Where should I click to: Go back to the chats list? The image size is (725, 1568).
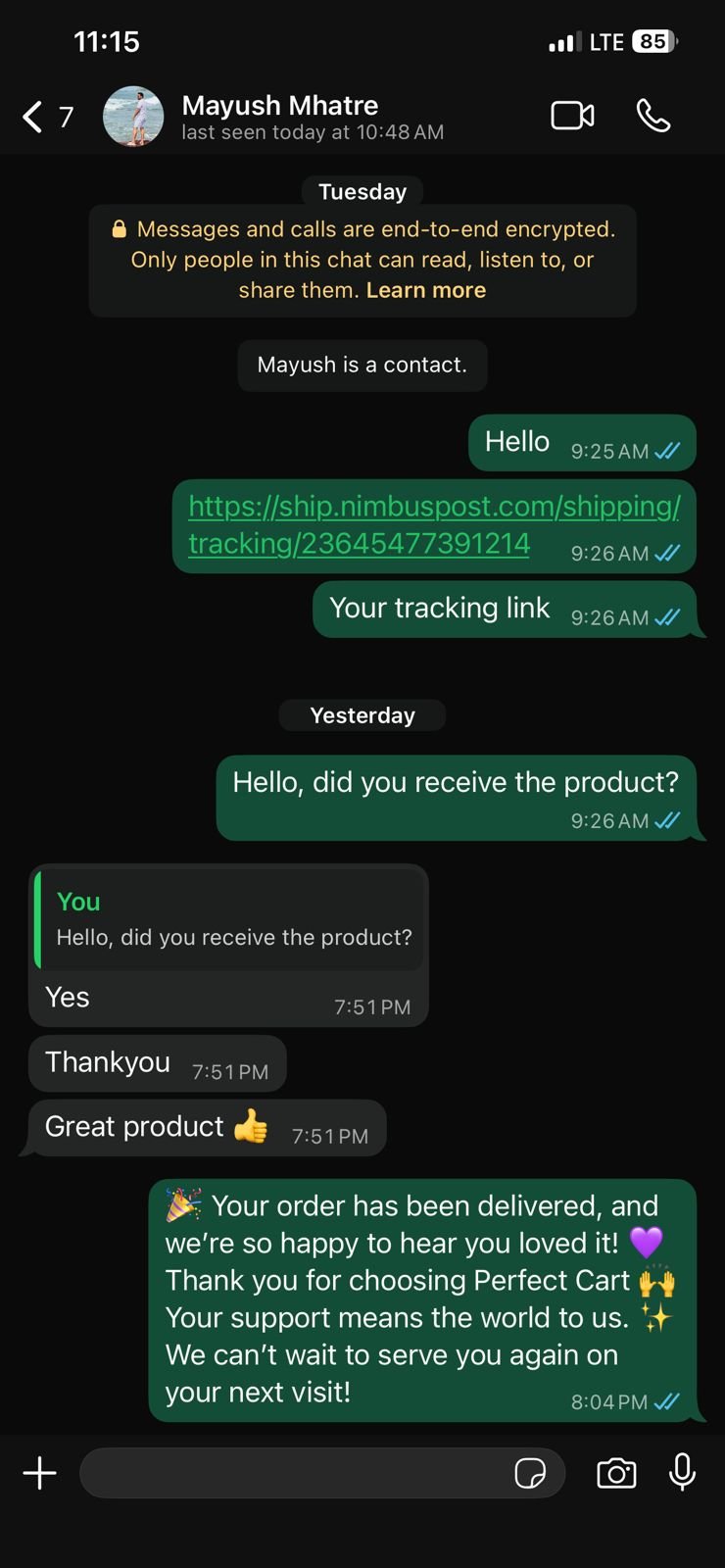pyautogui.click(x=34, y=117)
